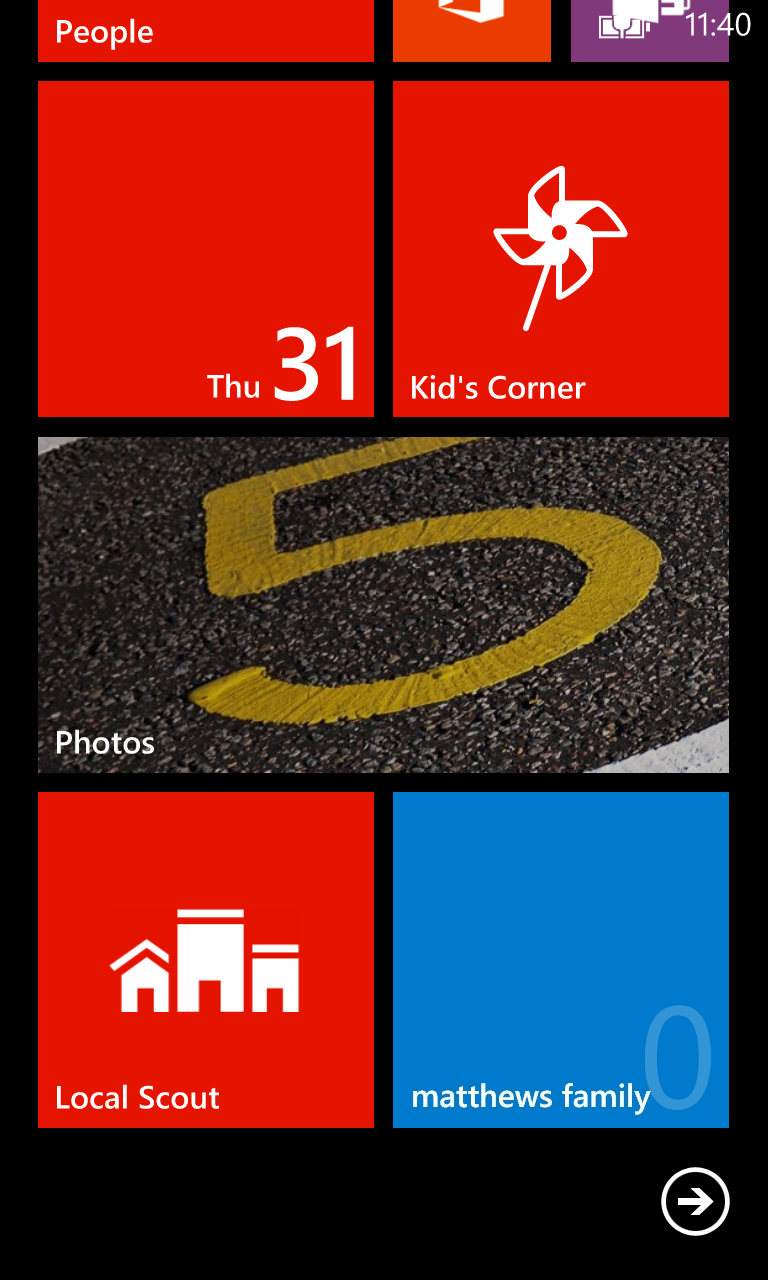Open the Office tile
Image resolution: width=768 pixels, height=1280 pixels.
click(472, 31)
